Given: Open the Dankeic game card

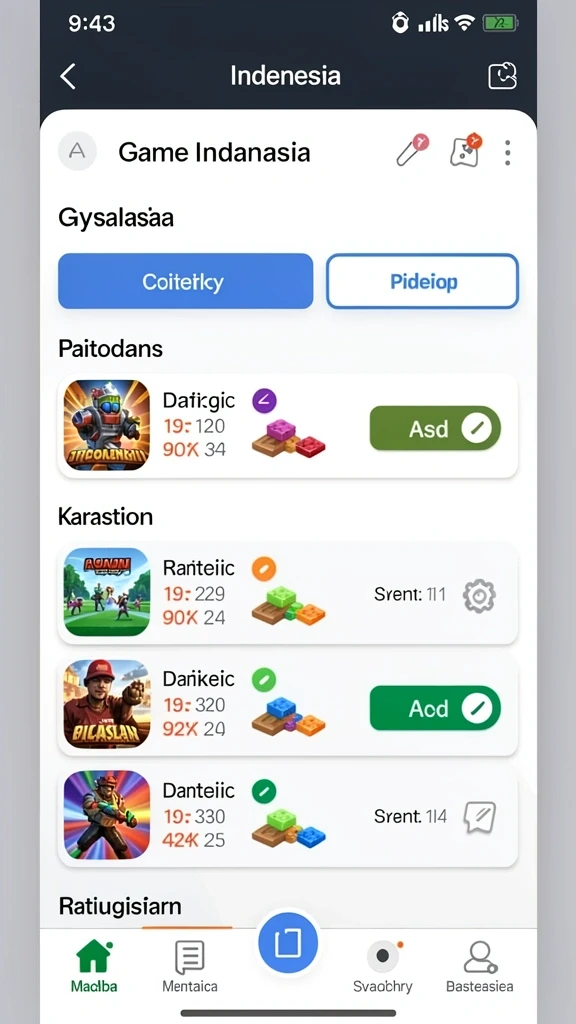Looking at the screenshot, I should click(288, 705).
